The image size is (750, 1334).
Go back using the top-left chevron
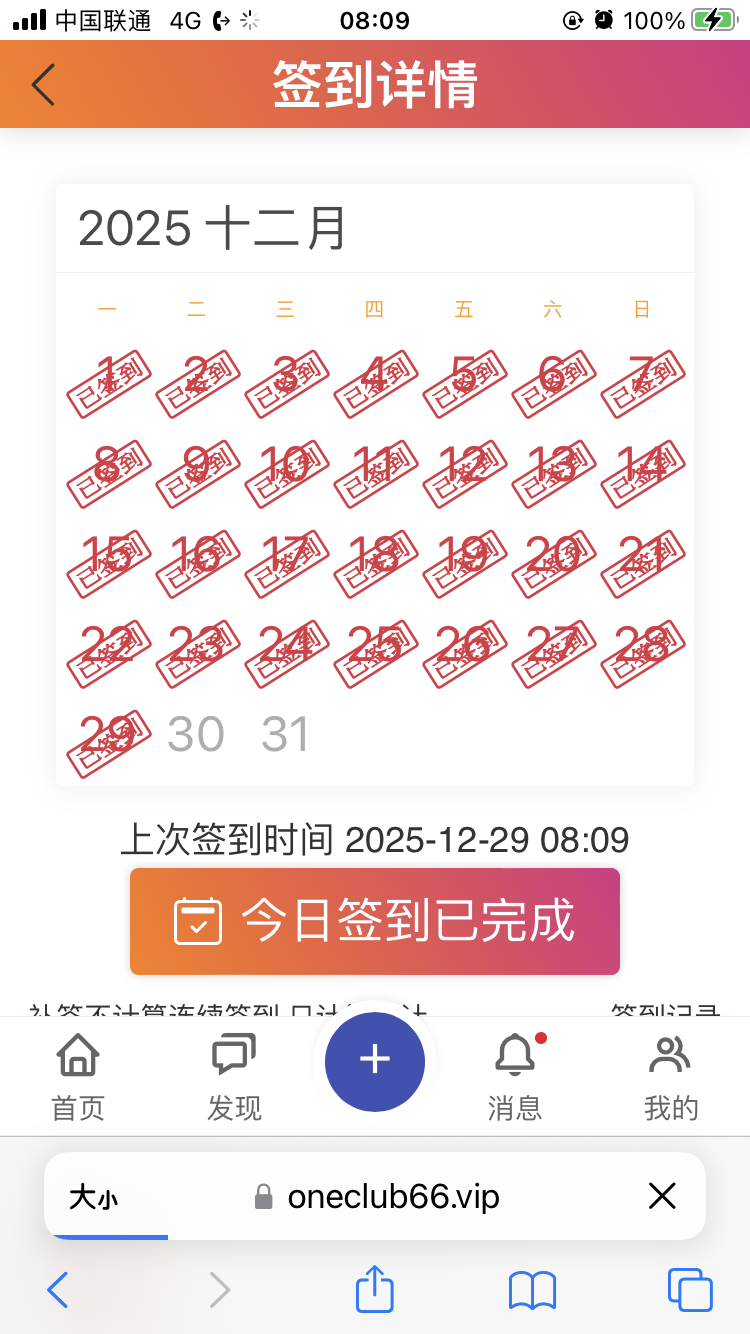click(42, 85)
